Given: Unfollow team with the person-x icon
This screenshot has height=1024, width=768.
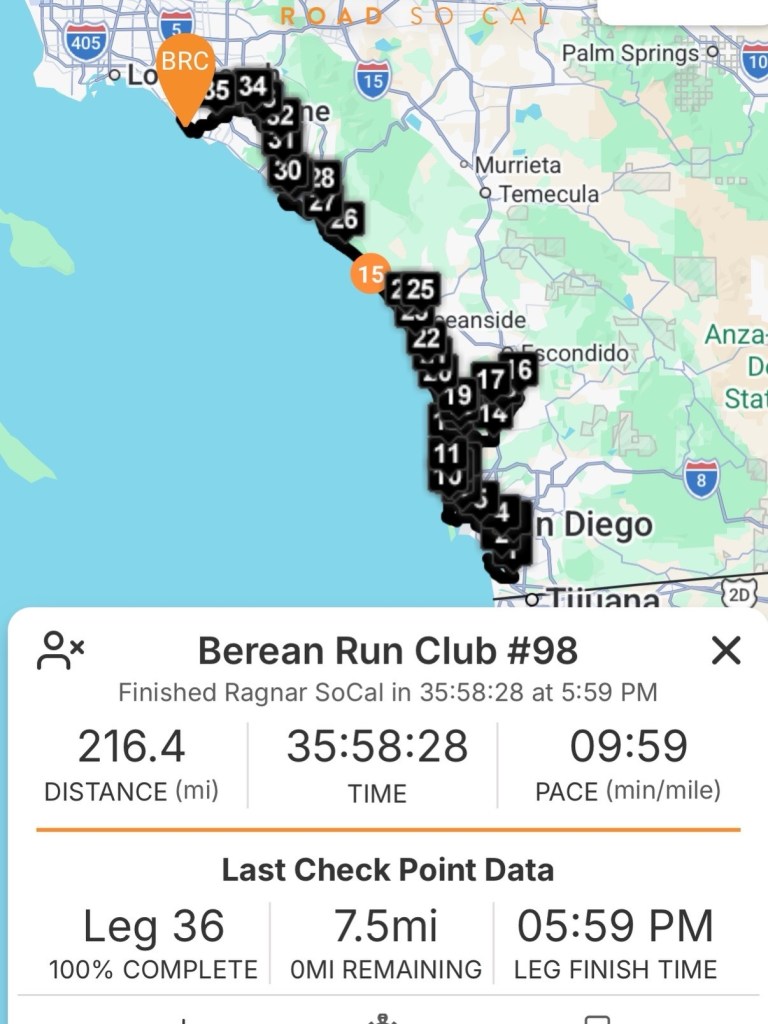Looking at the screenshot, I should pos(60,651).
